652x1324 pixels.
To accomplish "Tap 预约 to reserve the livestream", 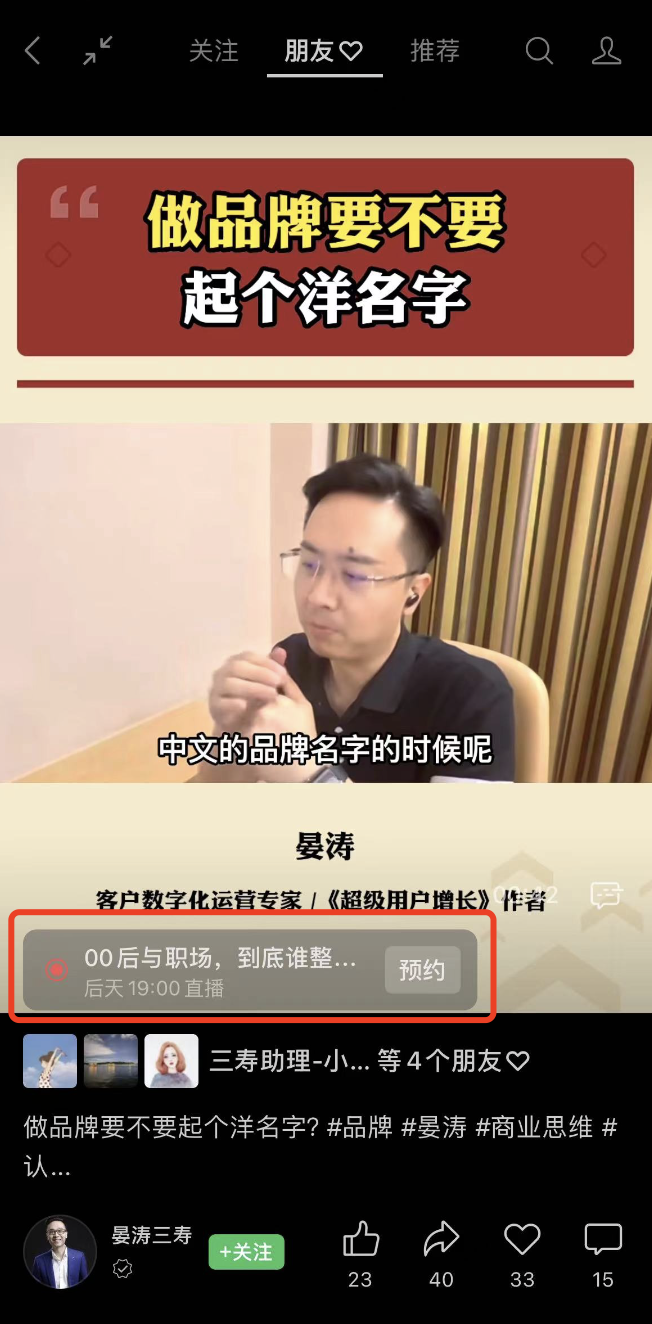I will pos(422,970).
